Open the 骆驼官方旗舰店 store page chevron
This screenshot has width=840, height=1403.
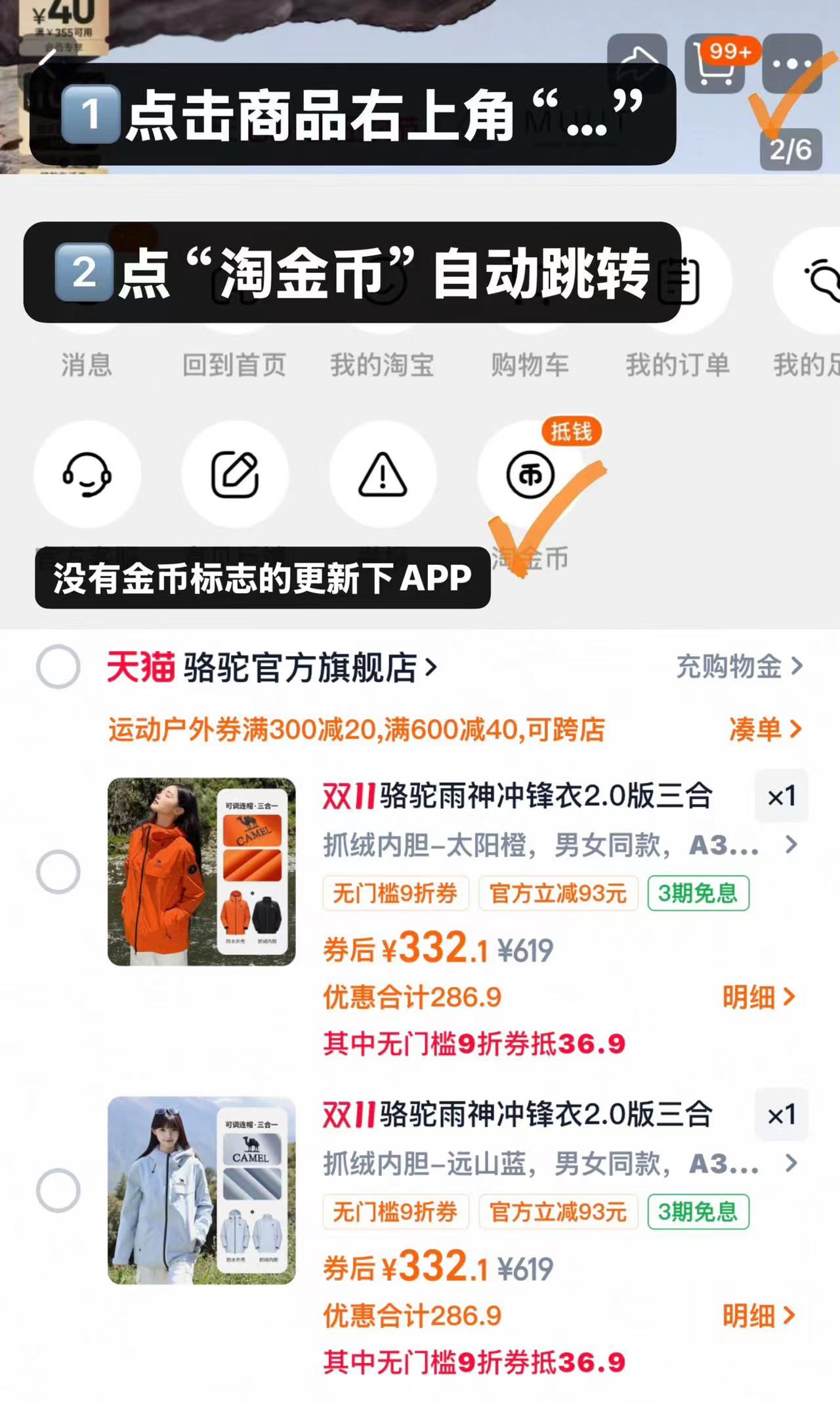pos(430,667)
